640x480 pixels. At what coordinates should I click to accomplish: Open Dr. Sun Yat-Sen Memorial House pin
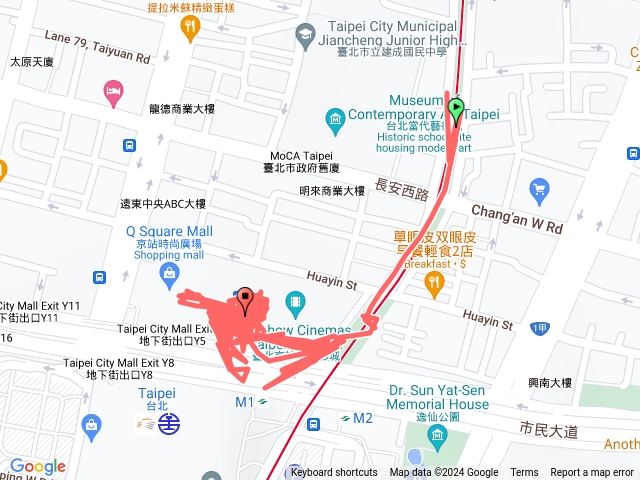pyautogui.click(x=437, y=435)
